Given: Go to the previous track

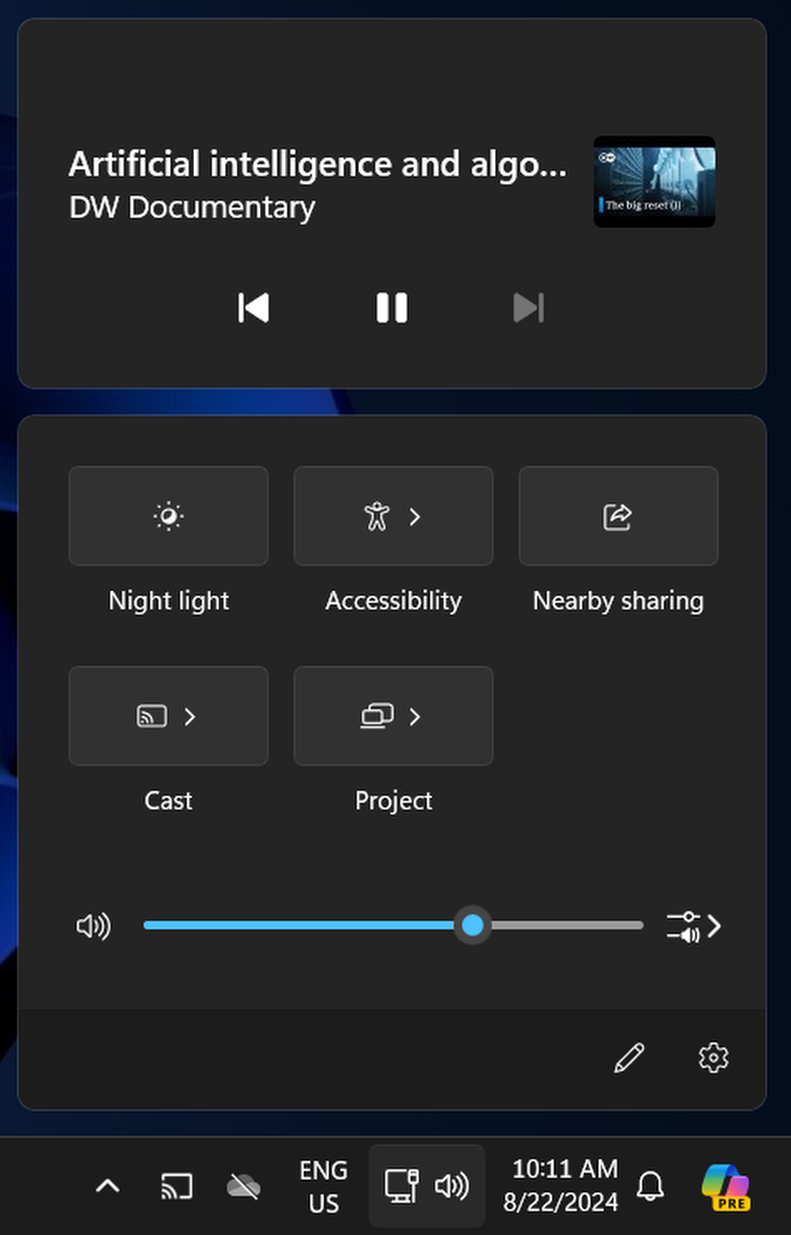Looking at the screenshot, I should click(x=253, y=308).
